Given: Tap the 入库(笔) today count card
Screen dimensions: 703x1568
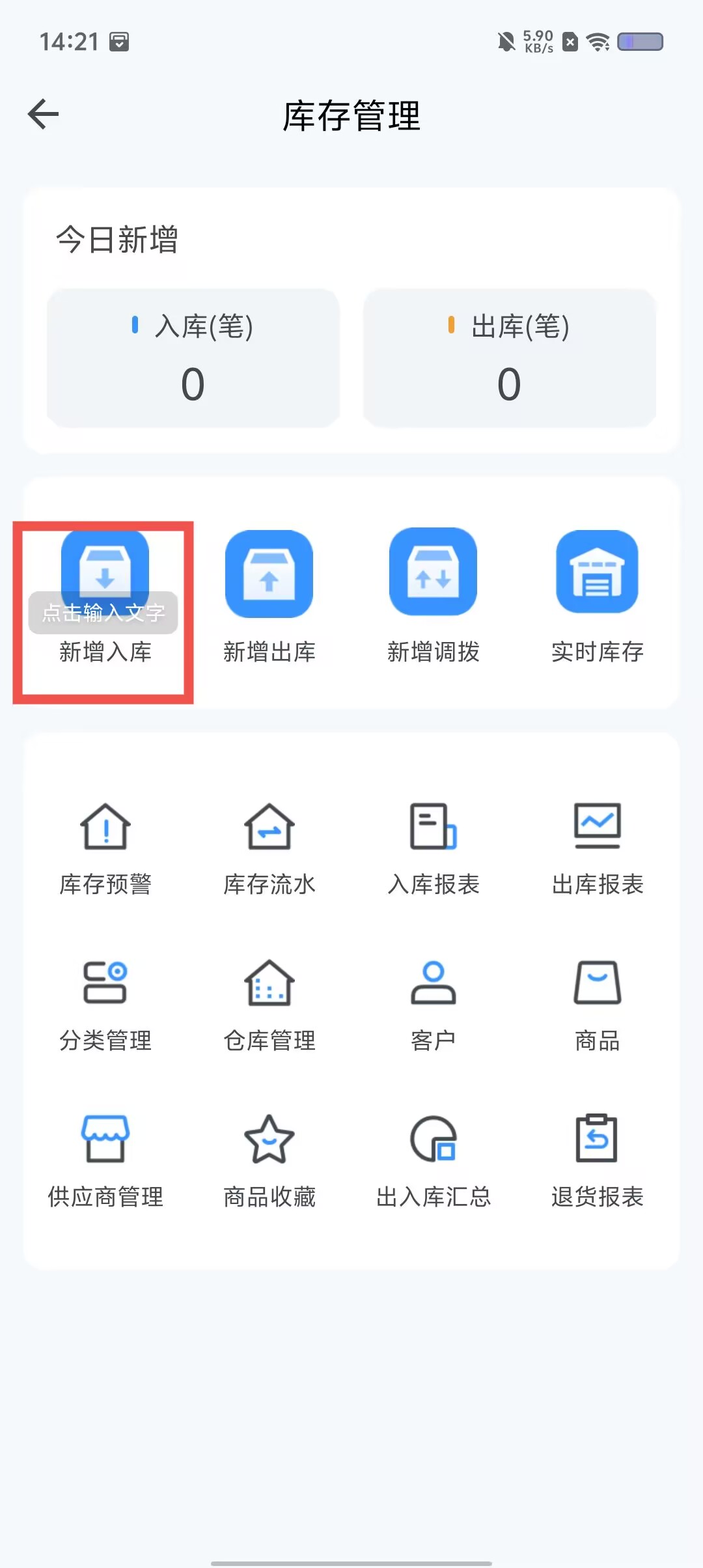Looking at the screenshot, I should pyautogui.click(x=193, y=358).
